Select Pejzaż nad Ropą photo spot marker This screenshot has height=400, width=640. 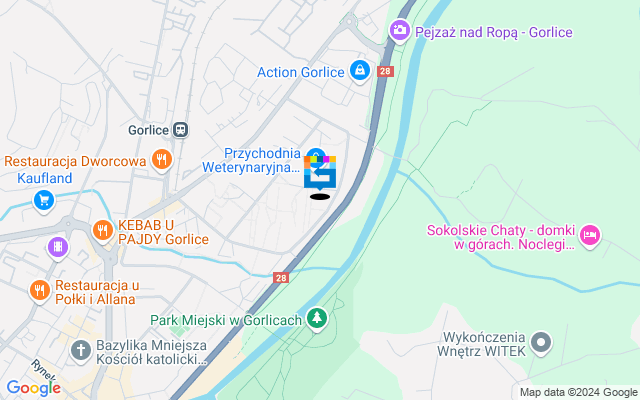(x=400, y=32)
